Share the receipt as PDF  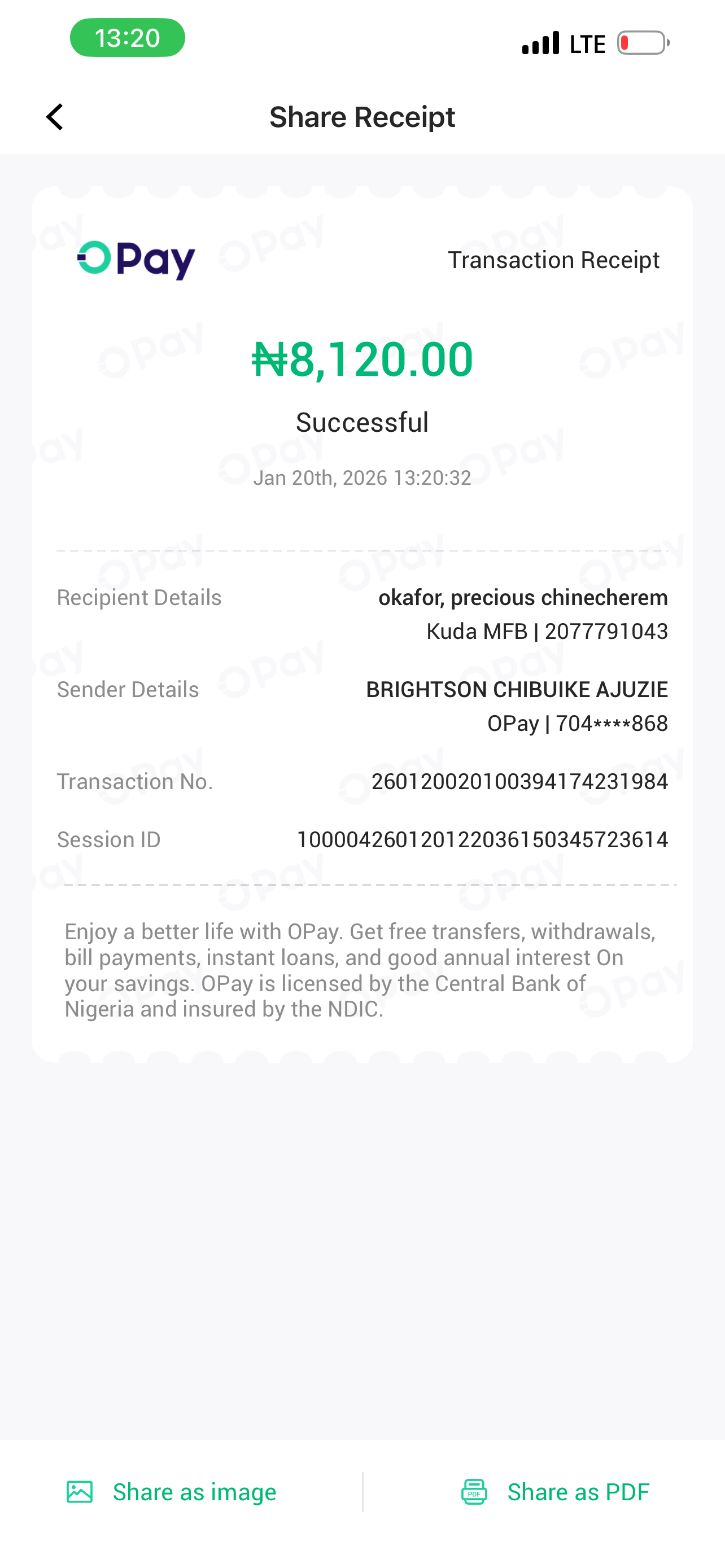(555, 1492)
